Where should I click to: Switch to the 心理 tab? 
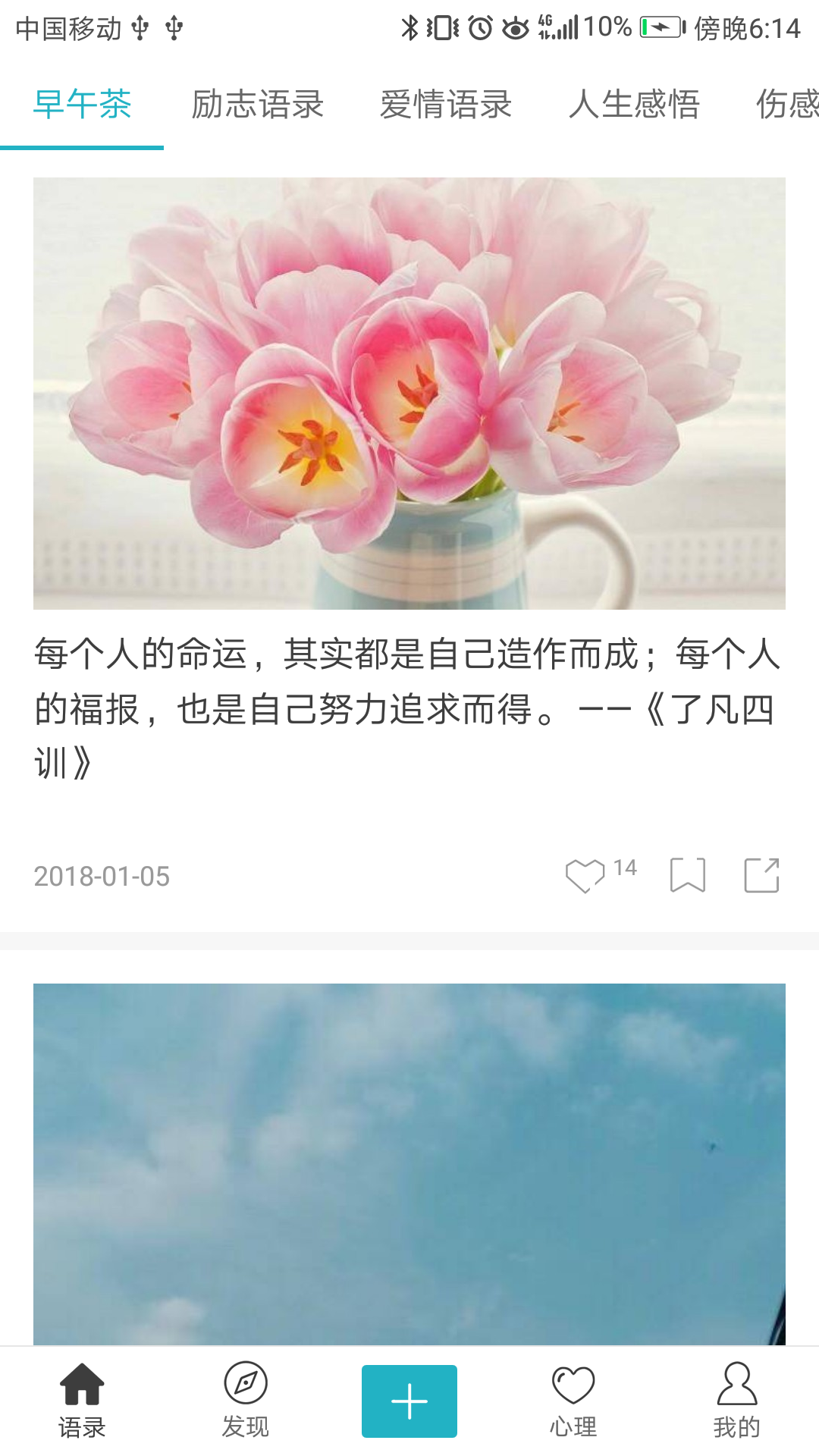point(573,1401)
